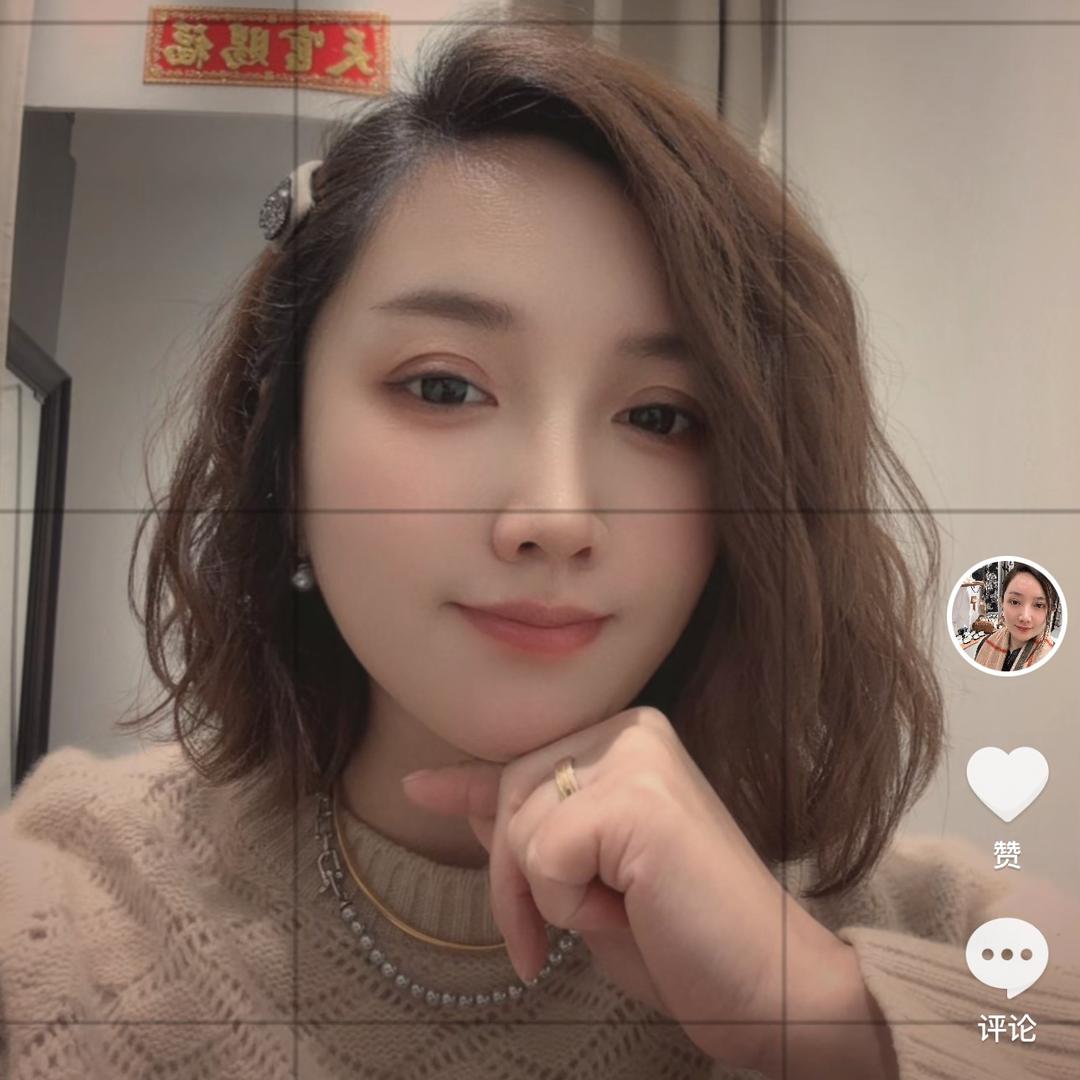Open the video creator's profile avatar

tap(1006, 616)
